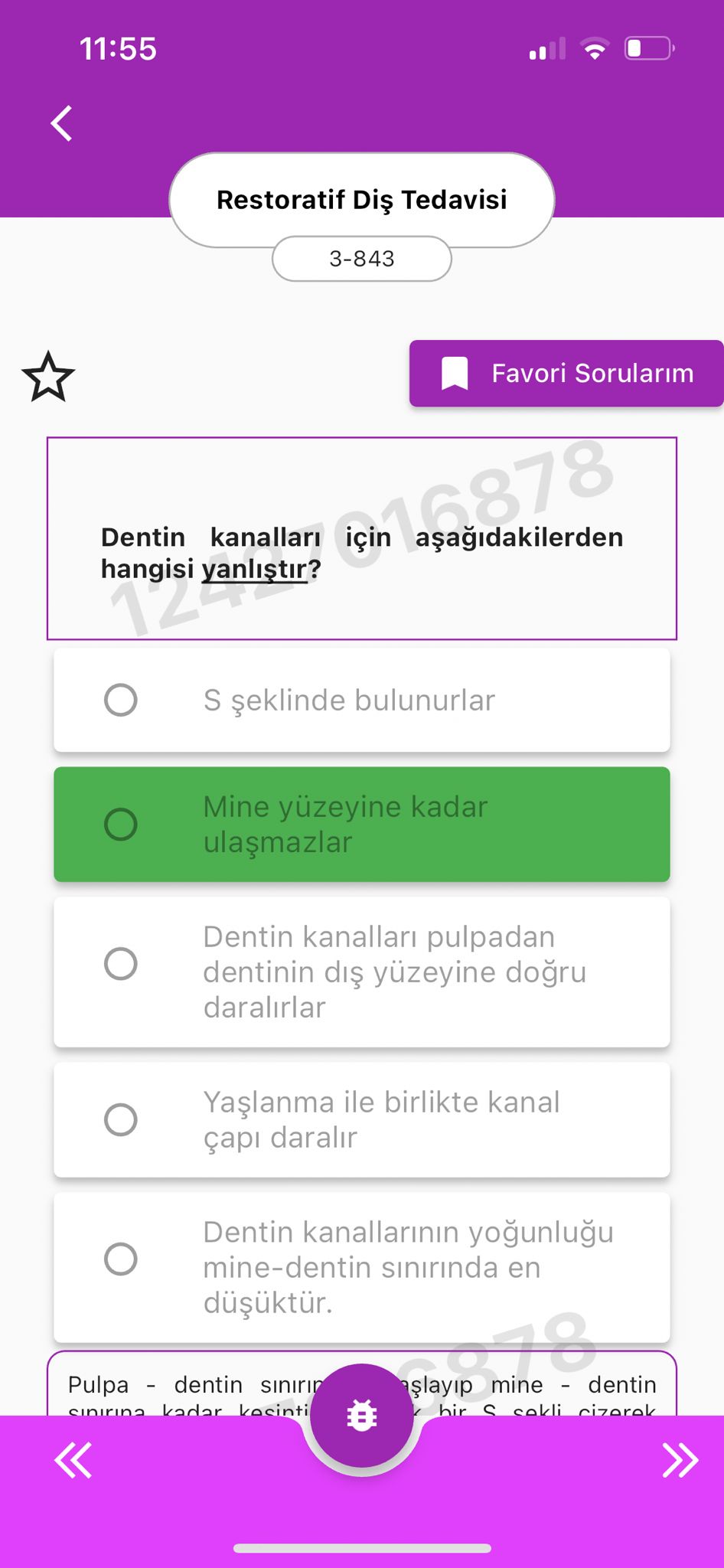
Task: Pick 'Dentin kanalları pulpadan dentinin dış yüzeyine doğru daralırlar'
Action: pyautogui.click(x=362, y=972)
